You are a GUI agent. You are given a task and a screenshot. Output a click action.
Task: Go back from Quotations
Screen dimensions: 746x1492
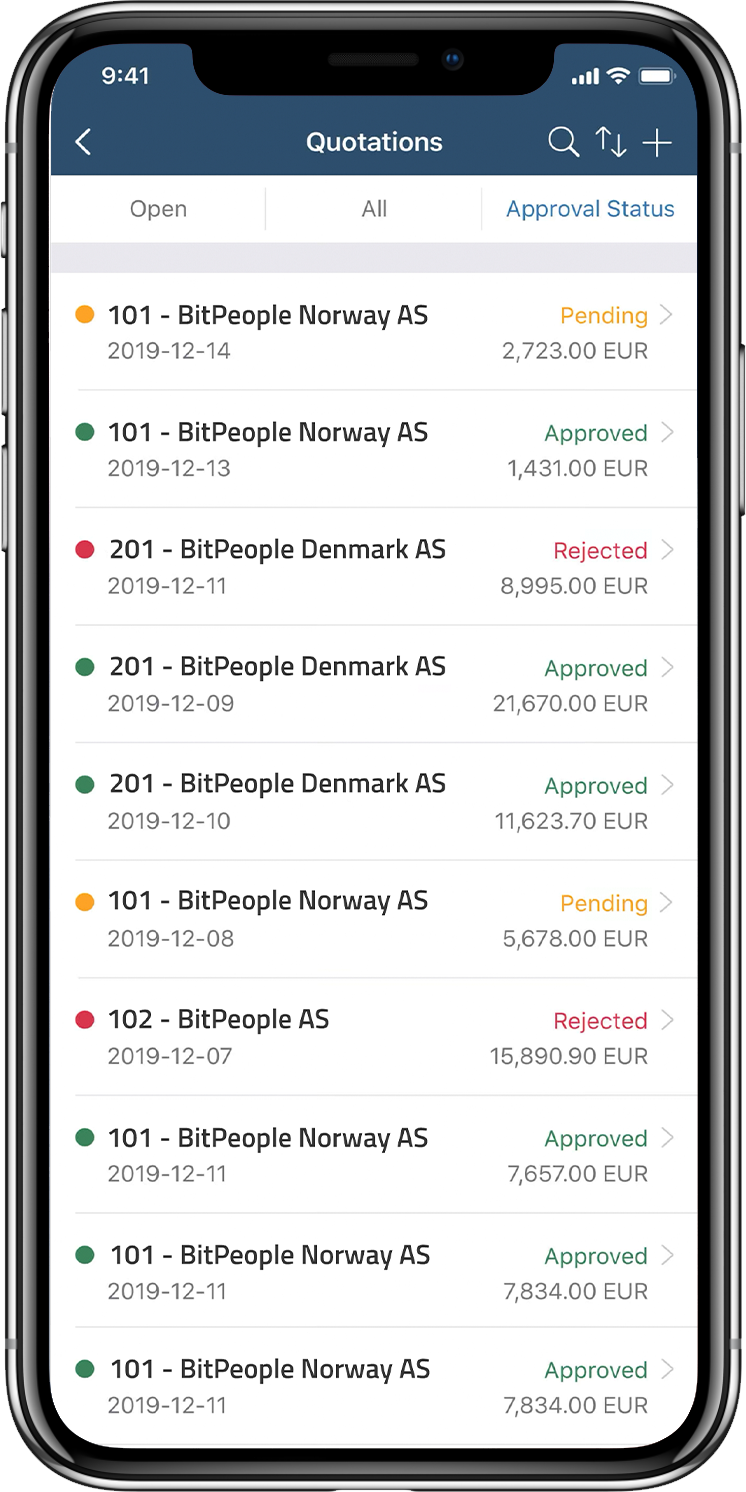coord(83,142)
